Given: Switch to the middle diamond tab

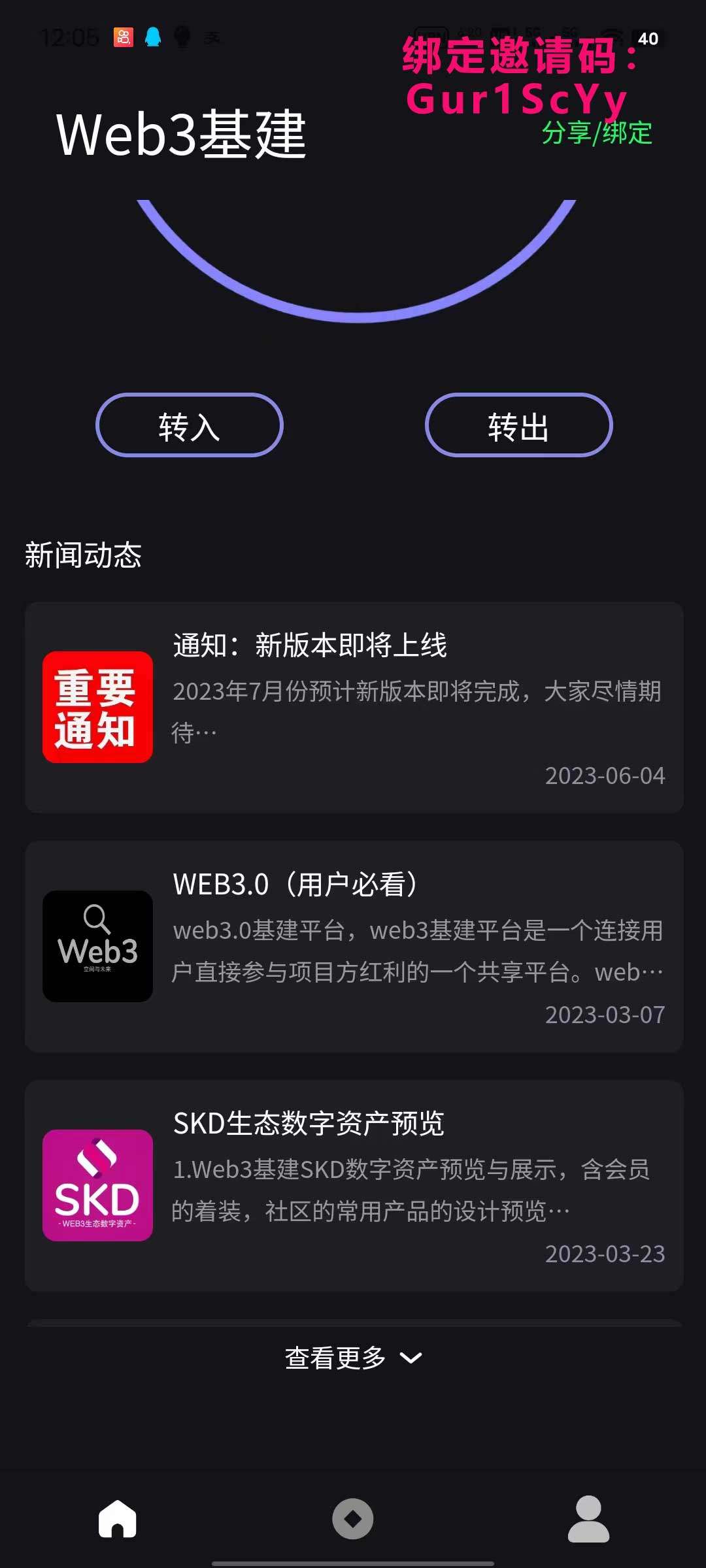Looking at the screenshot, I should [x=353, y=1519].
